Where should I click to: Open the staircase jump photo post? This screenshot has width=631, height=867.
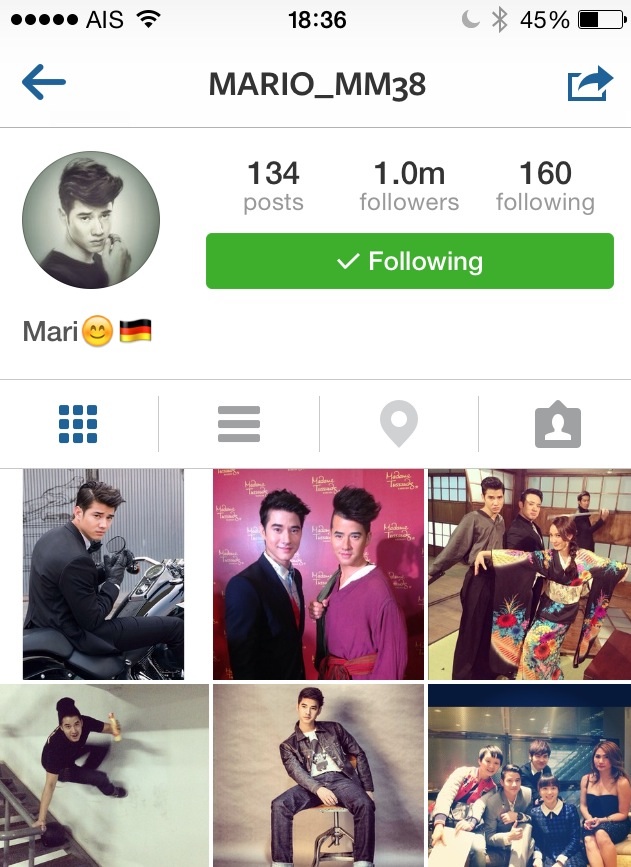(105, 775)
